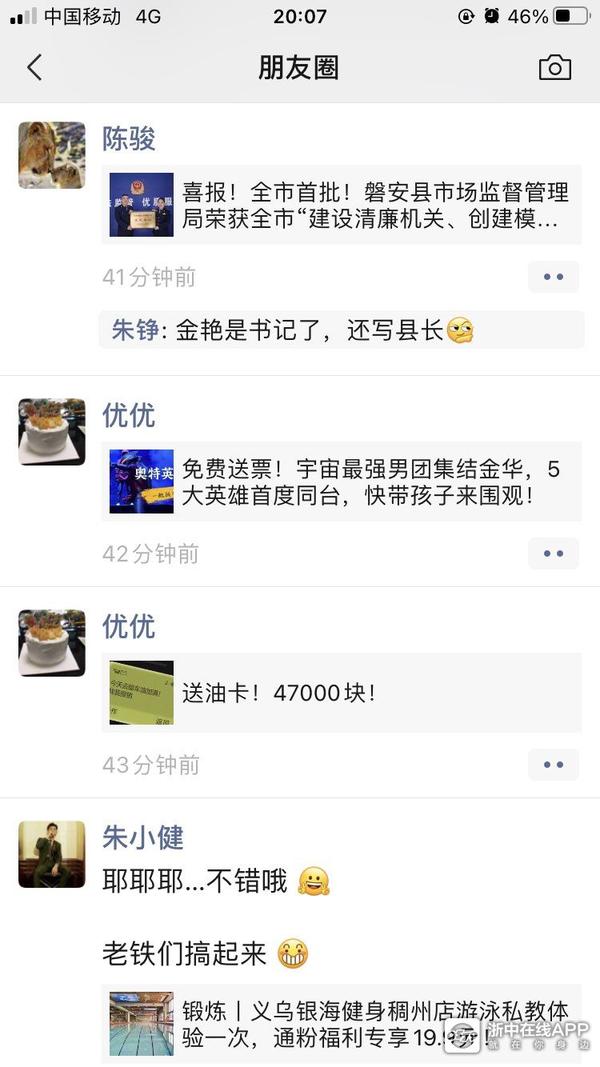Image resolution: width=600 pixels, height=1067 pixels.
Task: Tap the name 陈骏
Action: [129, 138]
